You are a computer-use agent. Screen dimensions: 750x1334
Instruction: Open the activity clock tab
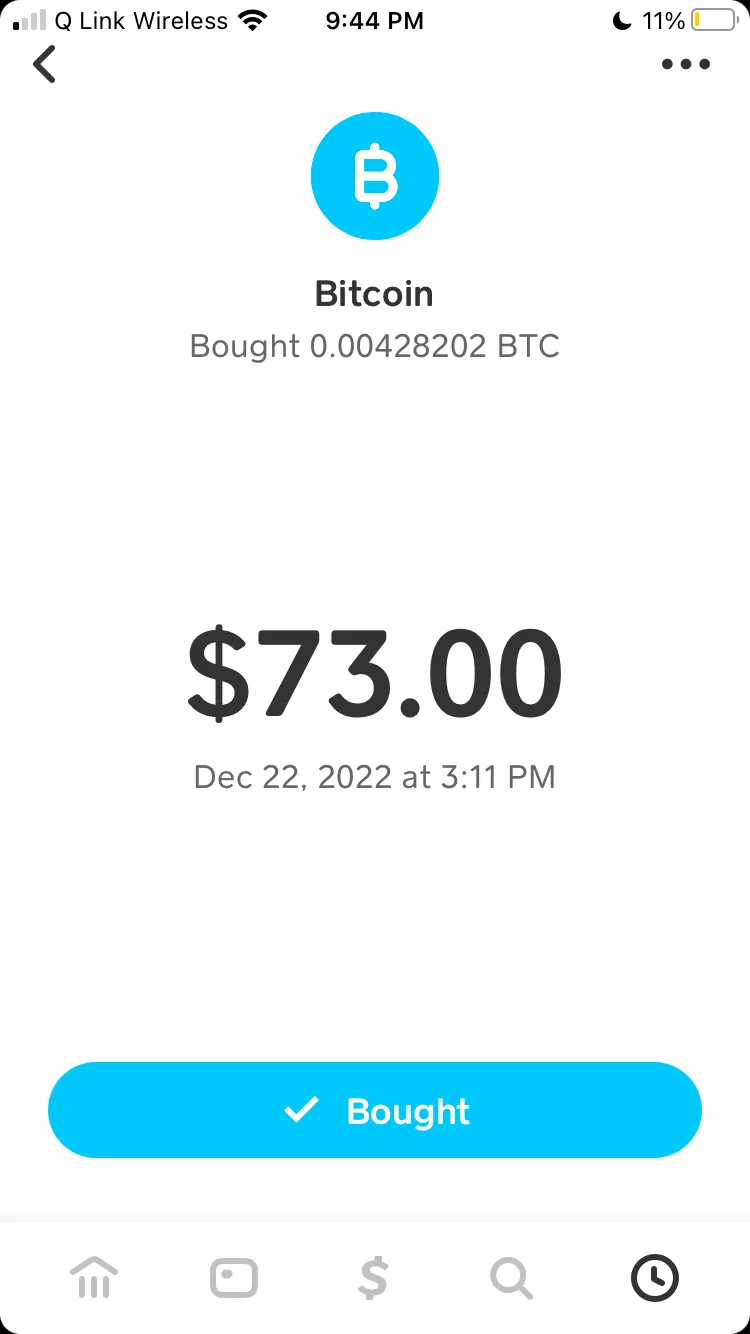(x=655, y=1277)
